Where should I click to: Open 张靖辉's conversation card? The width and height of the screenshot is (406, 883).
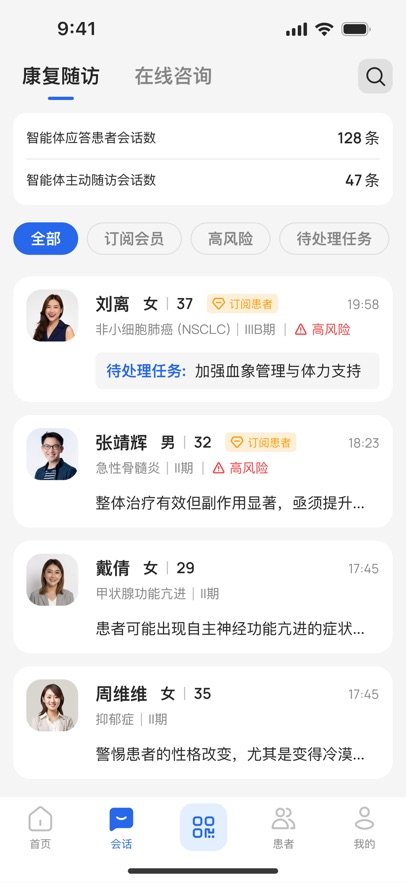pos(203,471)
